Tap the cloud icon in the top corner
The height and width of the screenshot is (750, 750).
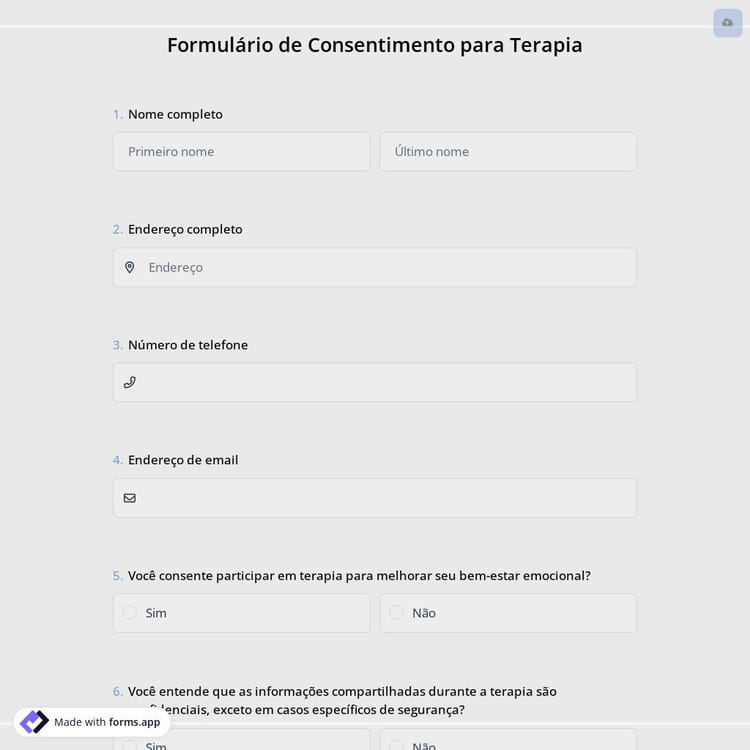pyautogui.click(x=727, y=23)
